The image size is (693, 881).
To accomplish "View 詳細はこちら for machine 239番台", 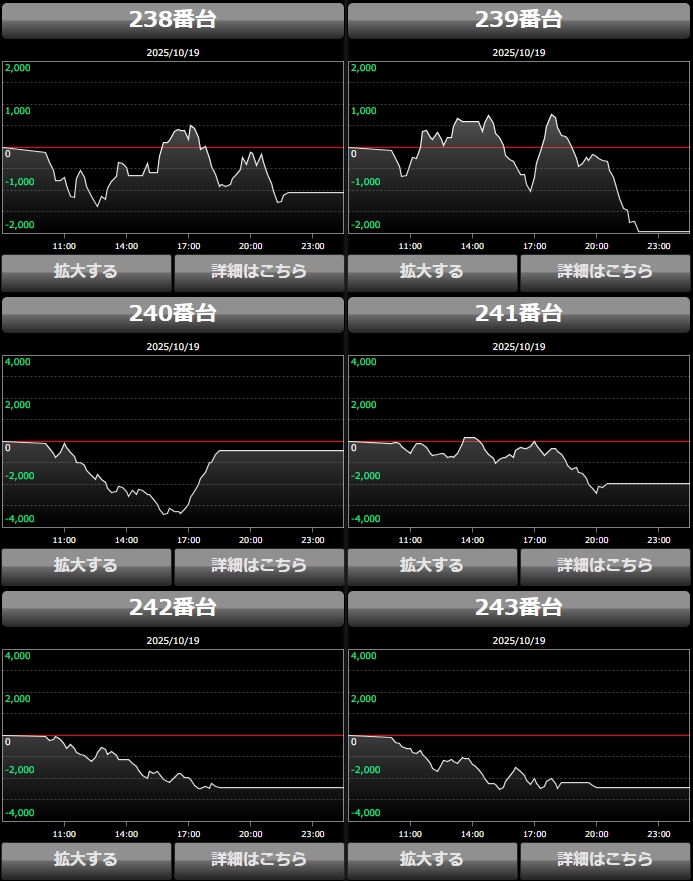I will (x=605, y=271).
